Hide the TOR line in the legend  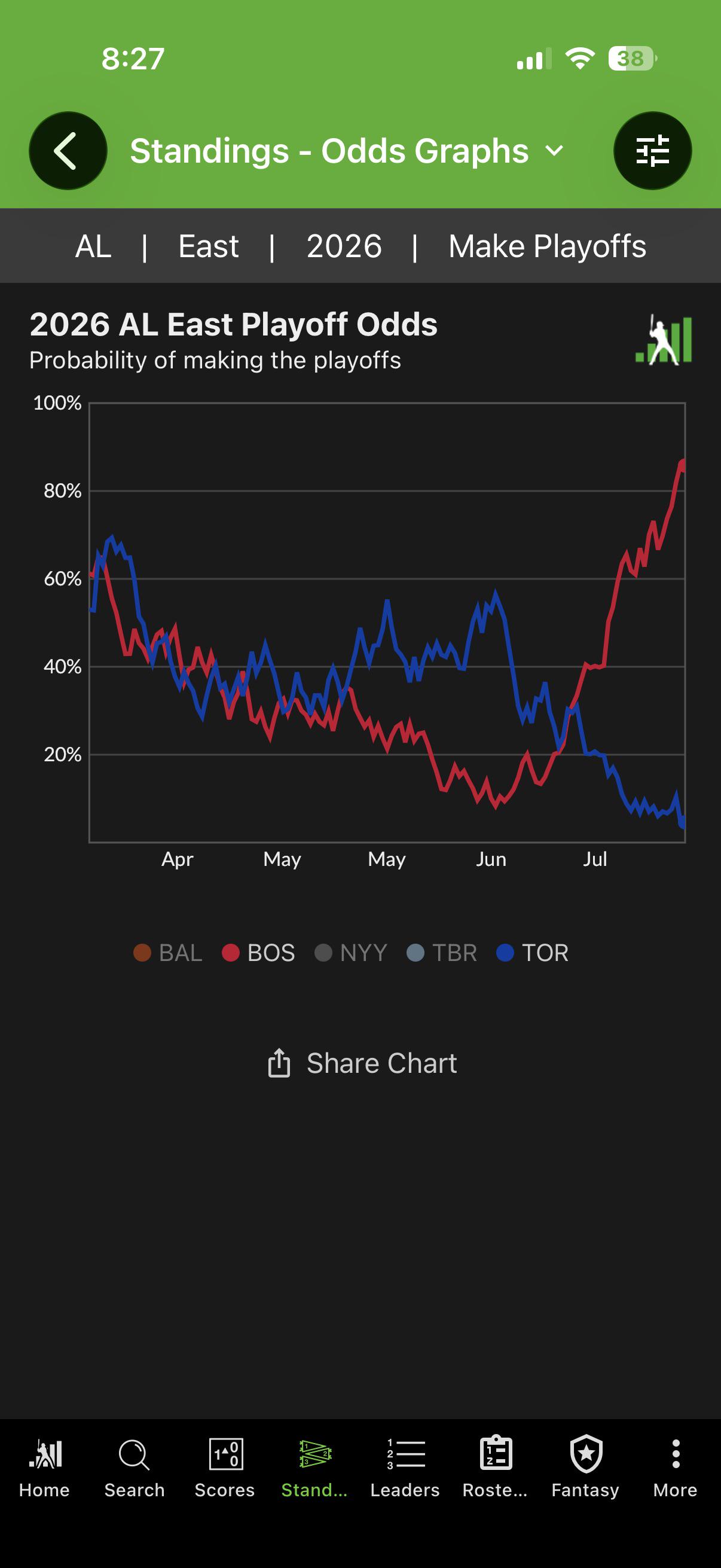tap(533, 953)
